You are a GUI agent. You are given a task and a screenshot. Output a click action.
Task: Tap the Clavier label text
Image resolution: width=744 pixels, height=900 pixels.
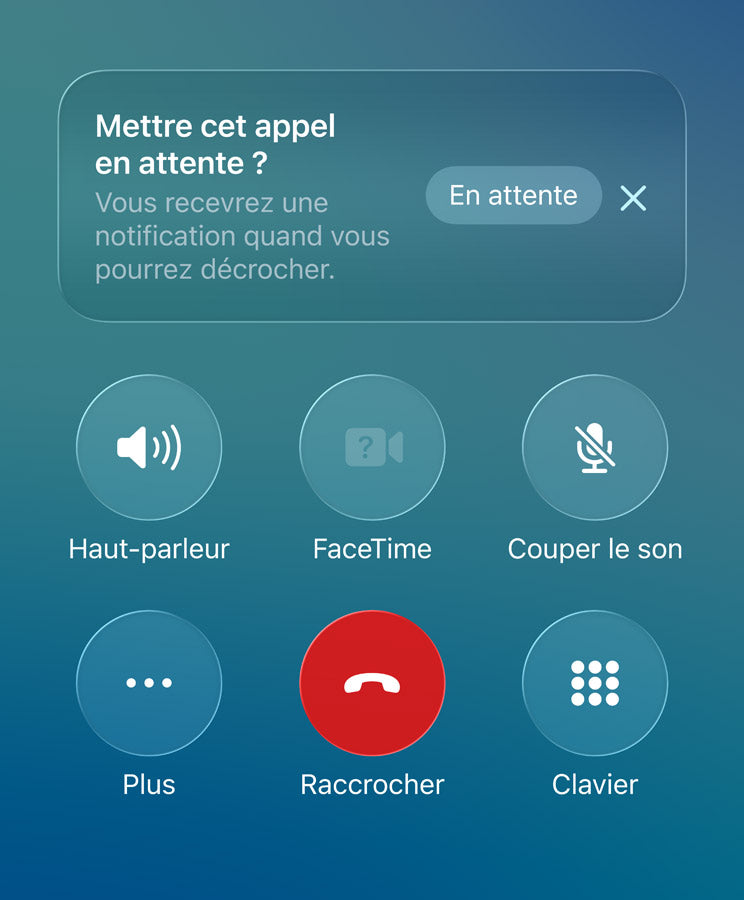pyautogui.click(x=594, y=784)
